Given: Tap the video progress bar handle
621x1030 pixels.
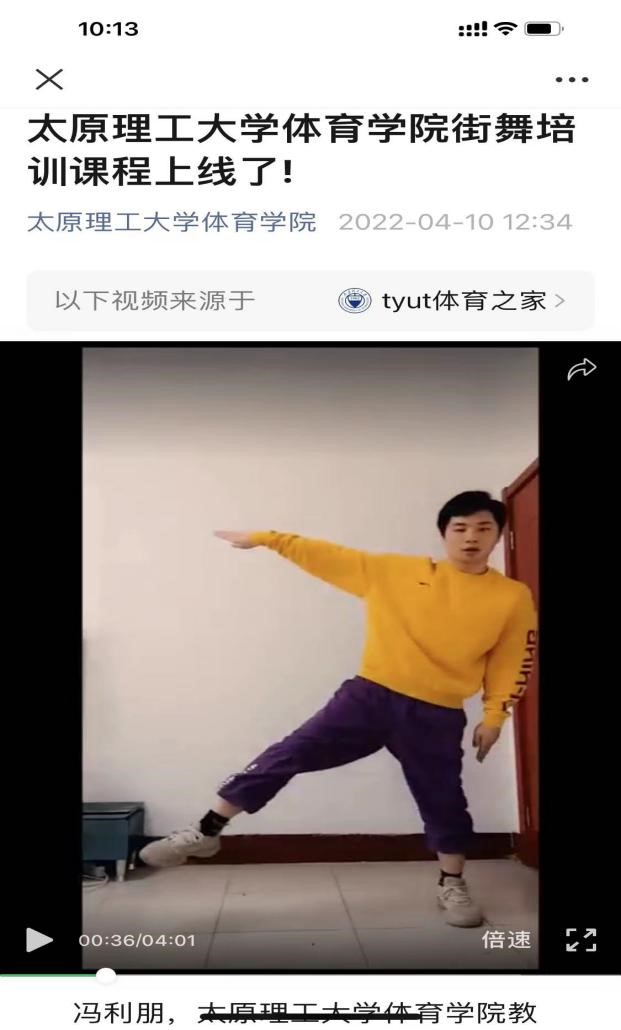Looking at the screenshot, I should coord(105,975).
